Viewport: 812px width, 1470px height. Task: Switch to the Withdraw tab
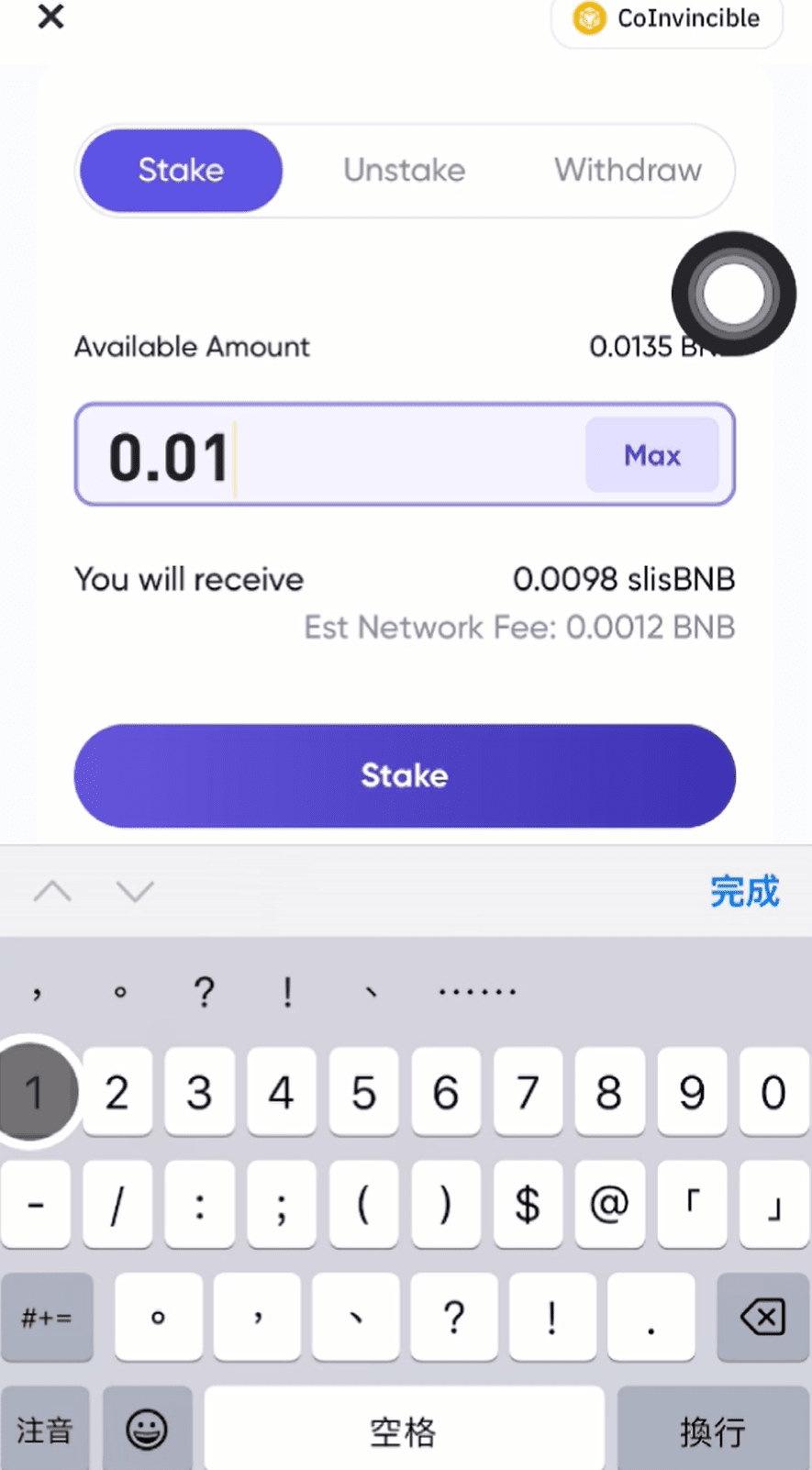pyautogui.click(x=628, y=170)
